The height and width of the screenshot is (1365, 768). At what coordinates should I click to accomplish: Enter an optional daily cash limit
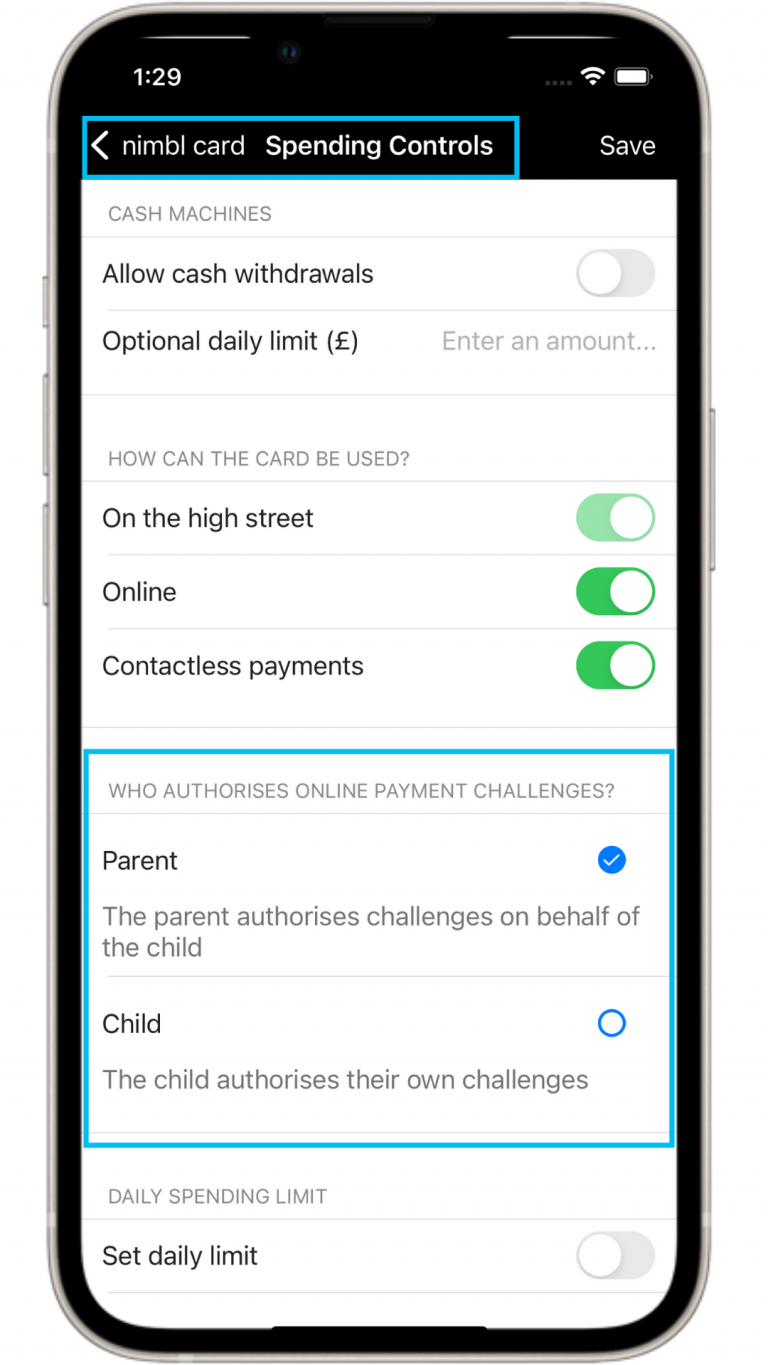pos(548,342)
